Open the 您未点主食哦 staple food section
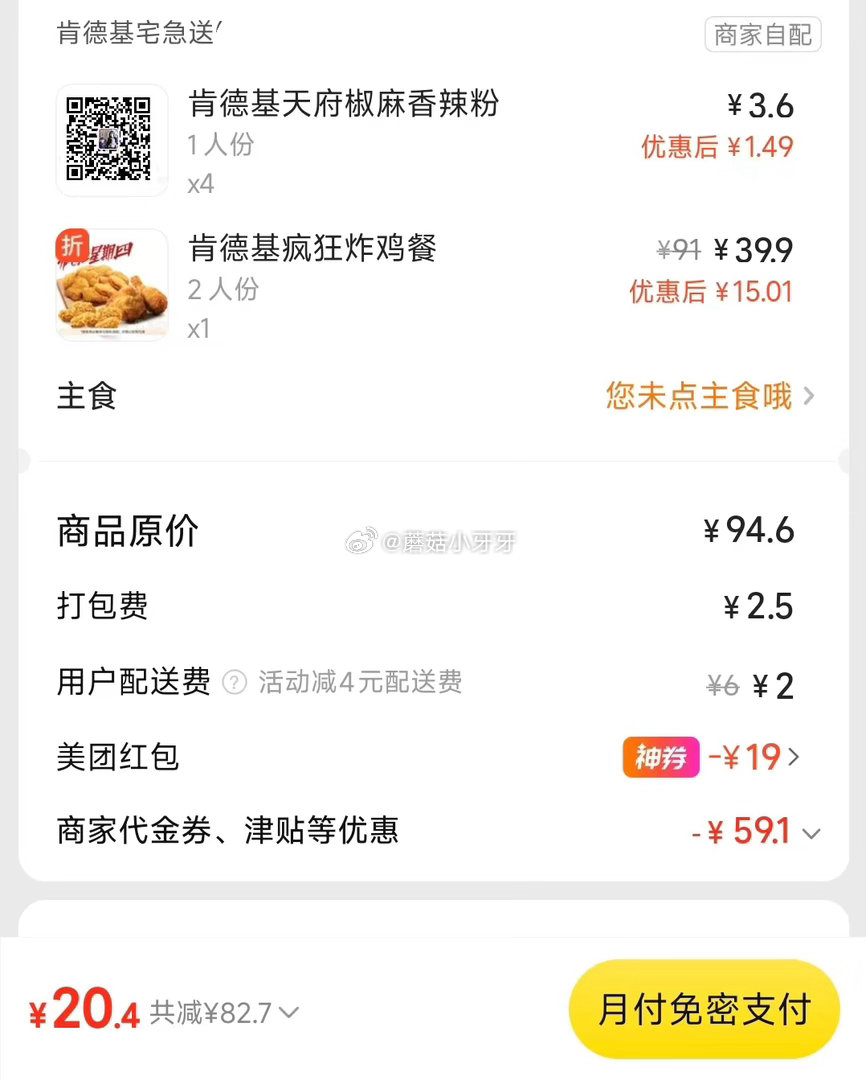Viewport: 866px width, 1080px height. pyautogui.click(x=699, y=397)
